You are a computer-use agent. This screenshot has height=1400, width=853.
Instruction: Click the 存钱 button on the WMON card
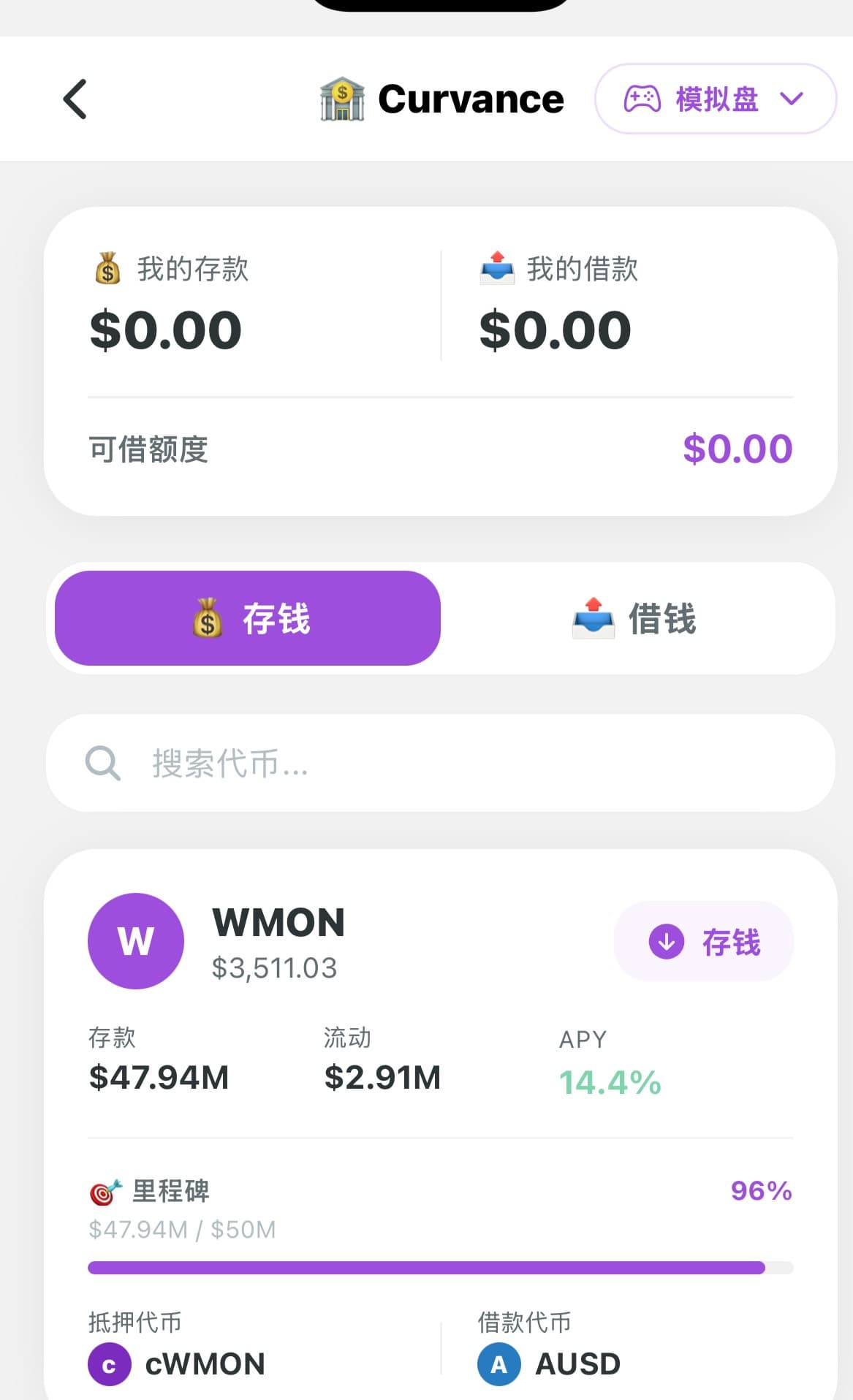(702, 943)
